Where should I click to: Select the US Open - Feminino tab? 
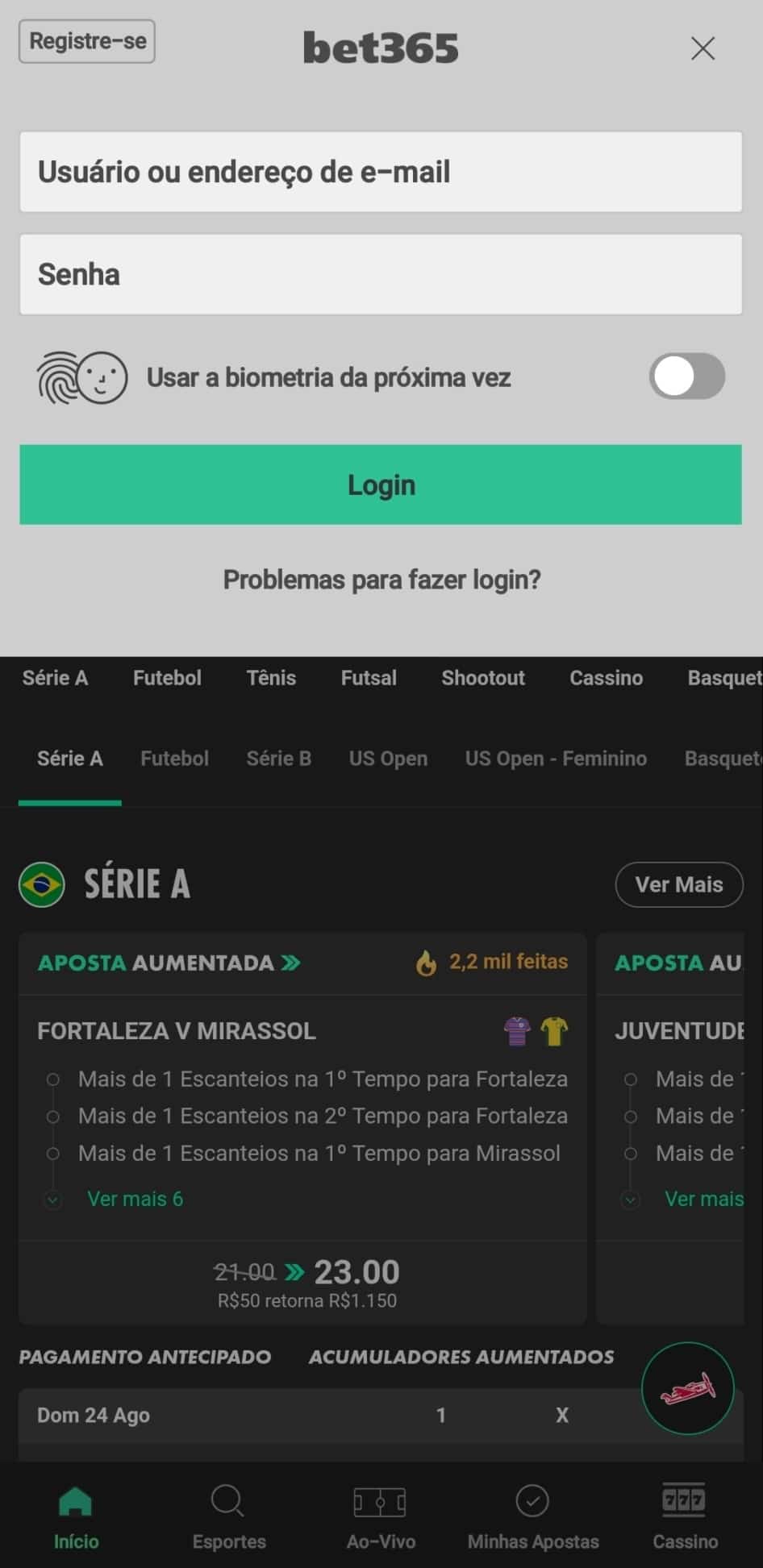[555, 759]
